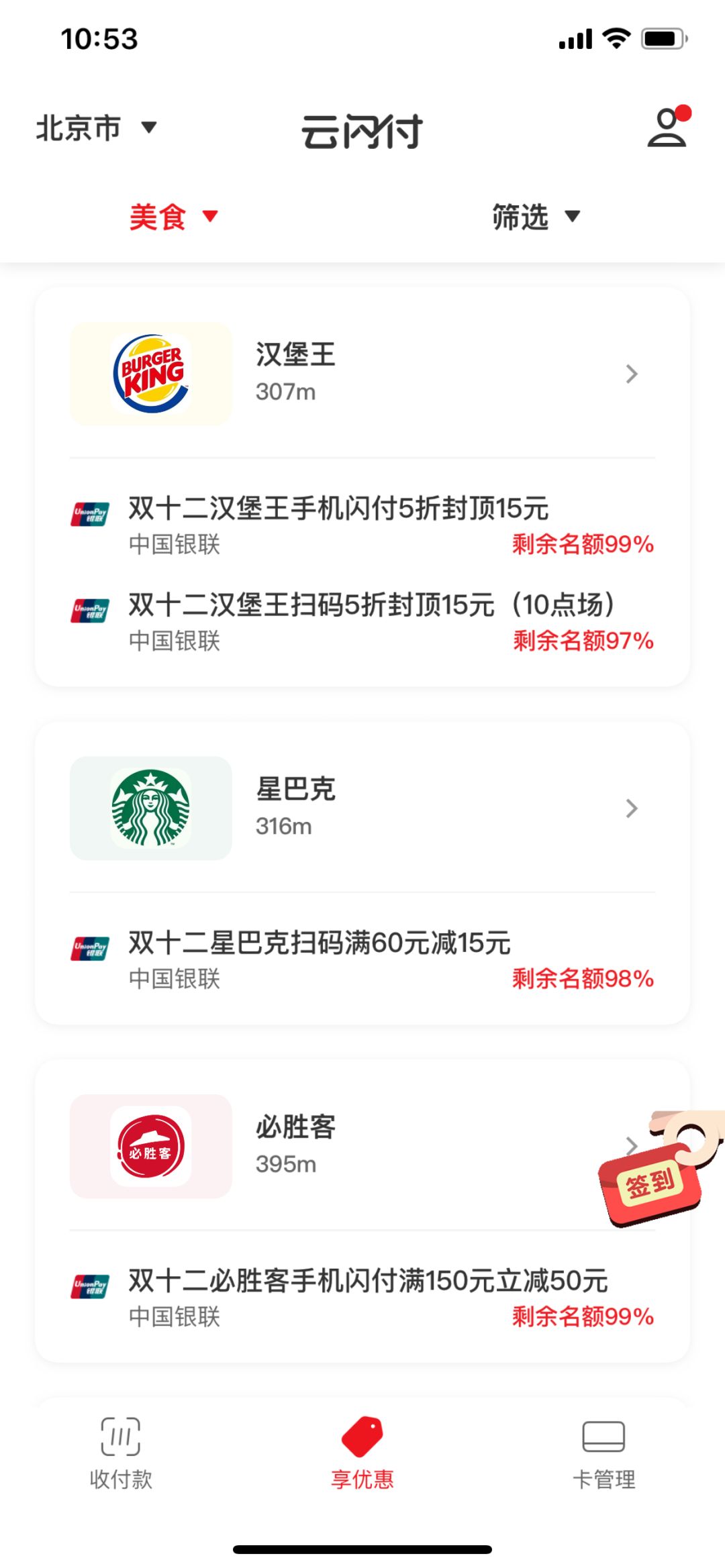The width and height of the screenshot is (725, 1568).
Task: Open the Starbucks 满60减15 offer
Action: pyautogui.click(x=319, y=942)
